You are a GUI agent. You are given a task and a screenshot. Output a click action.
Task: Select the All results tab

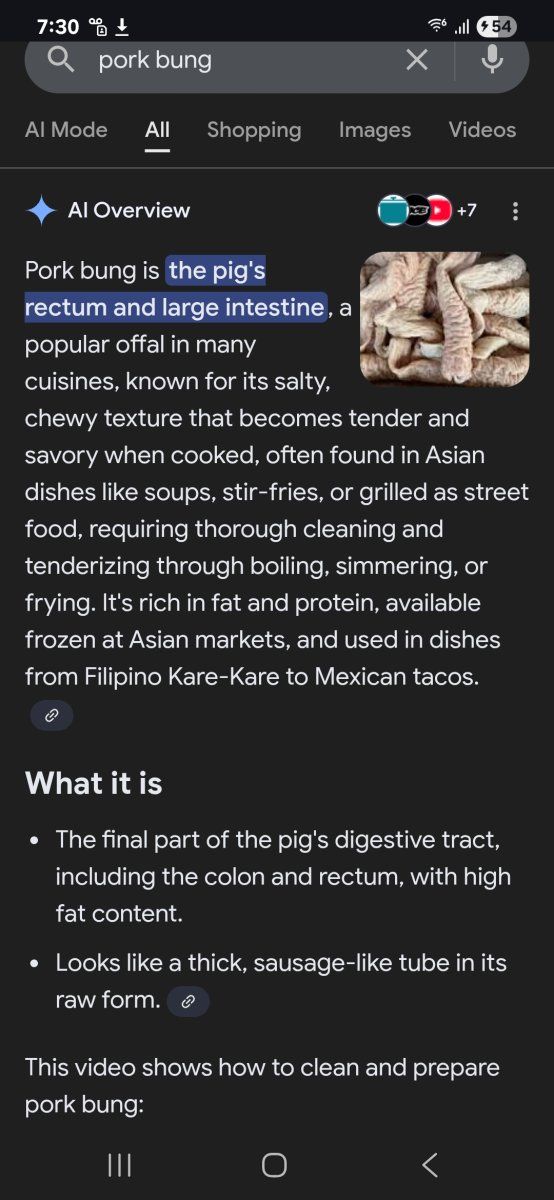[x=157, y=130]
